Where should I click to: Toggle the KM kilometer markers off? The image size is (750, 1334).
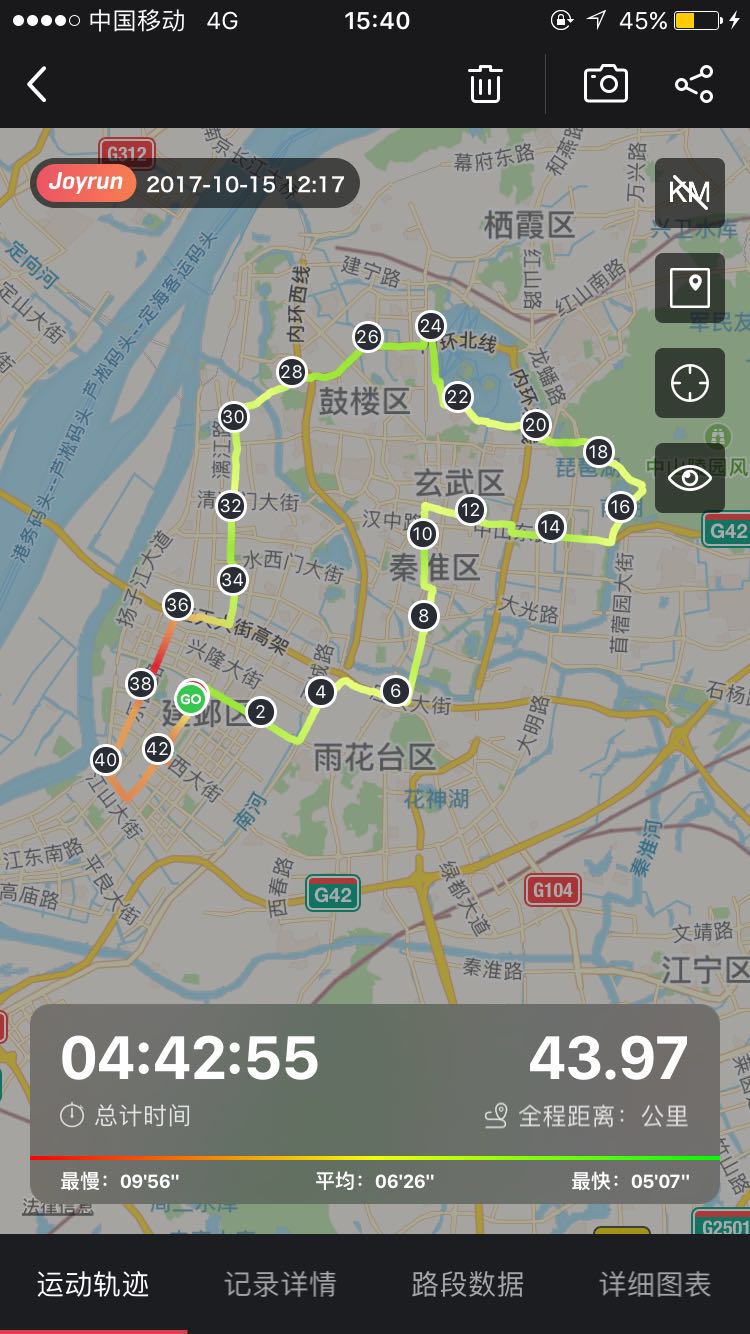point(690,192)
